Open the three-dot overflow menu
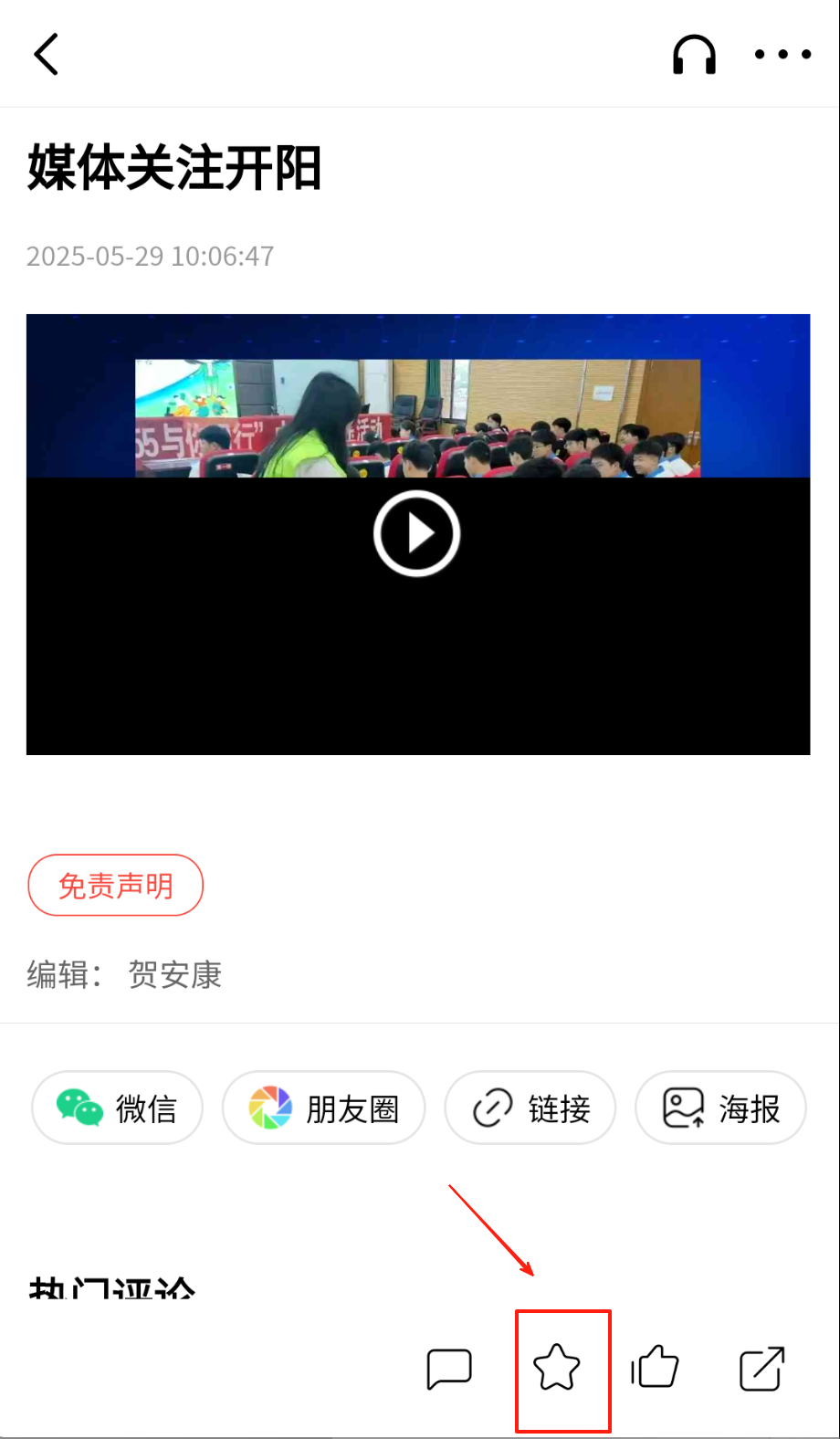Screen dimensions: 840x1439 pyautogui.click(x=782, y=55)
